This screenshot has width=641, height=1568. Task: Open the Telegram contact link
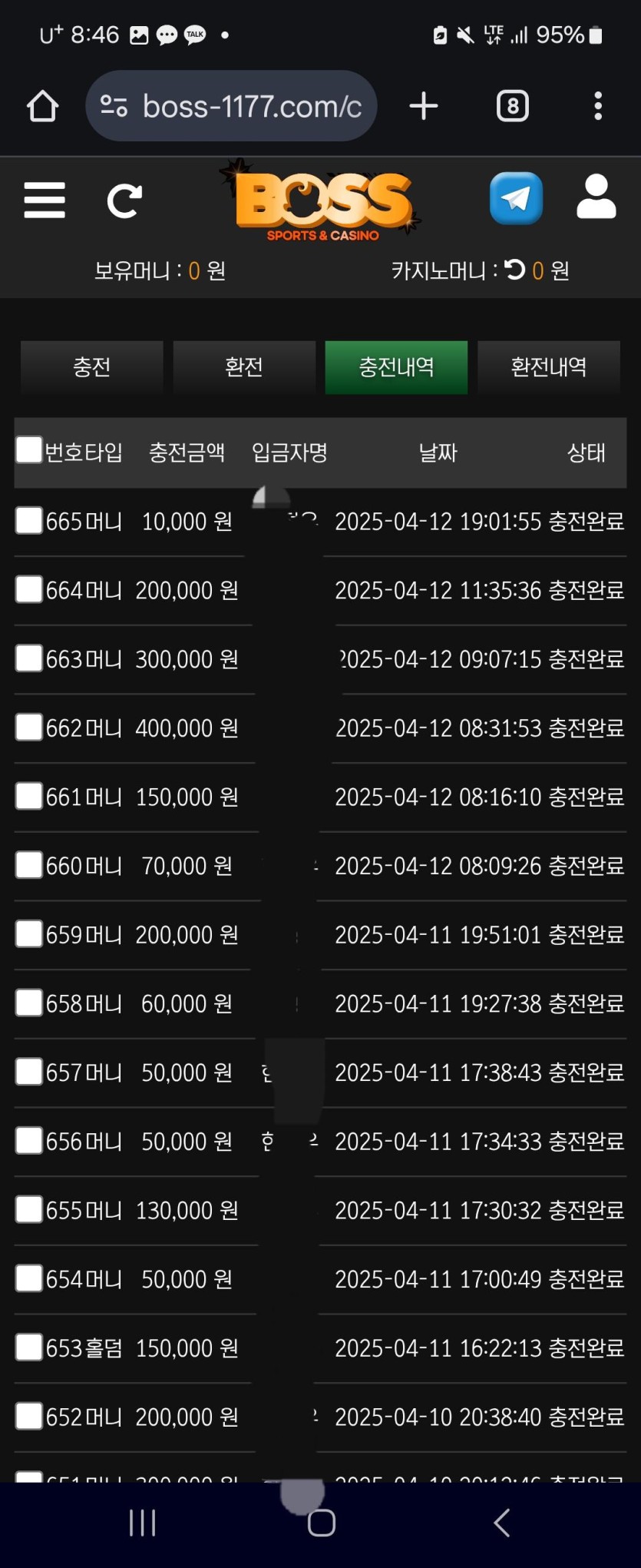pyautogui.click(x=516, y=198)
